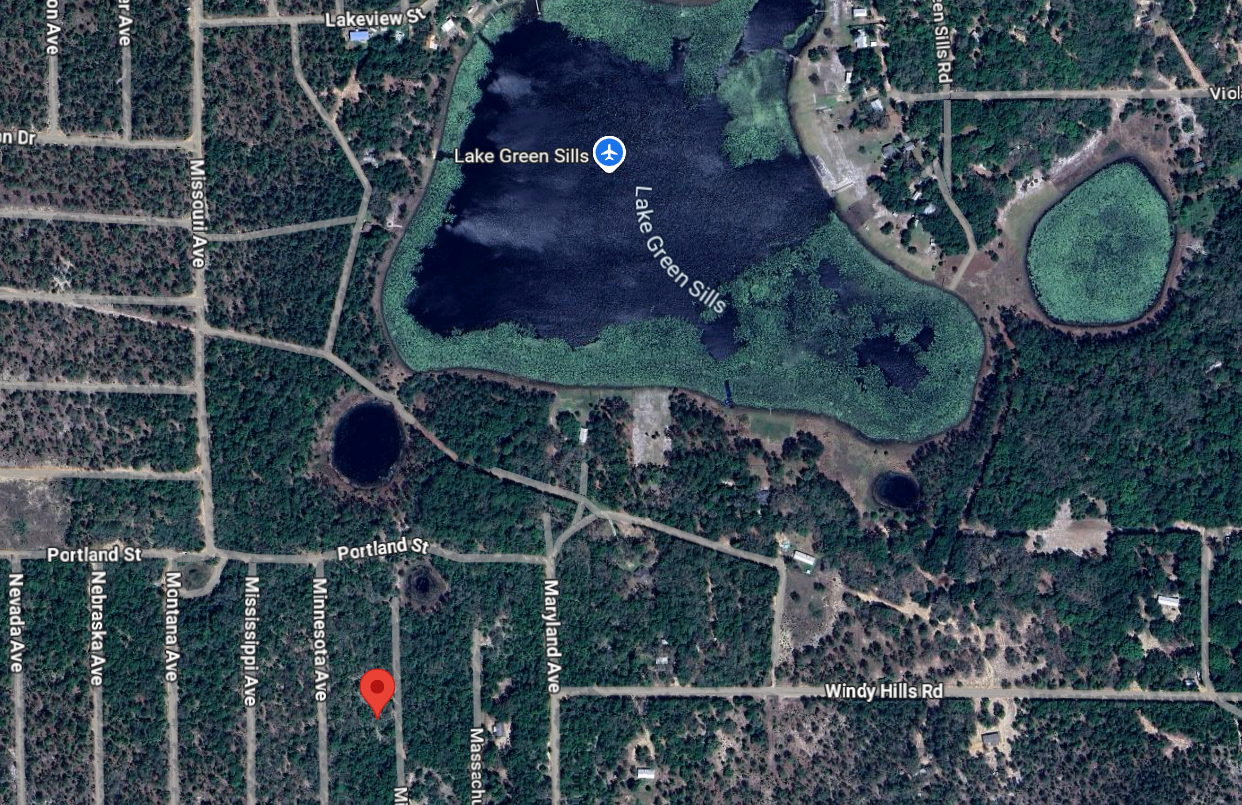This screenshot has height=805, width=1242.
Task: Open the Lake Green Sills airport marker
Action: pos(609,153)
